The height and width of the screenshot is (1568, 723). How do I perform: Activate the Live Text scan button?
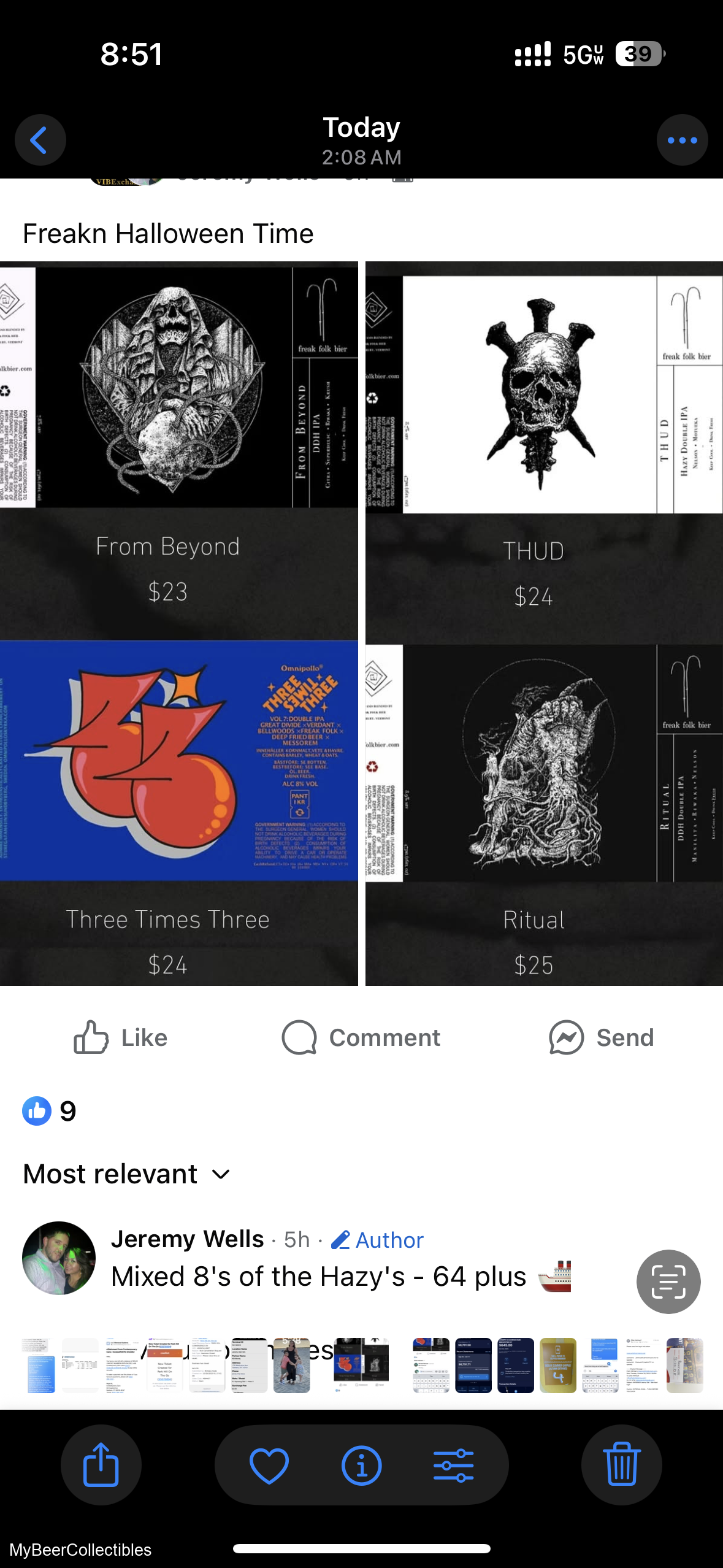pyautogui.click(x=668, y=1281)
